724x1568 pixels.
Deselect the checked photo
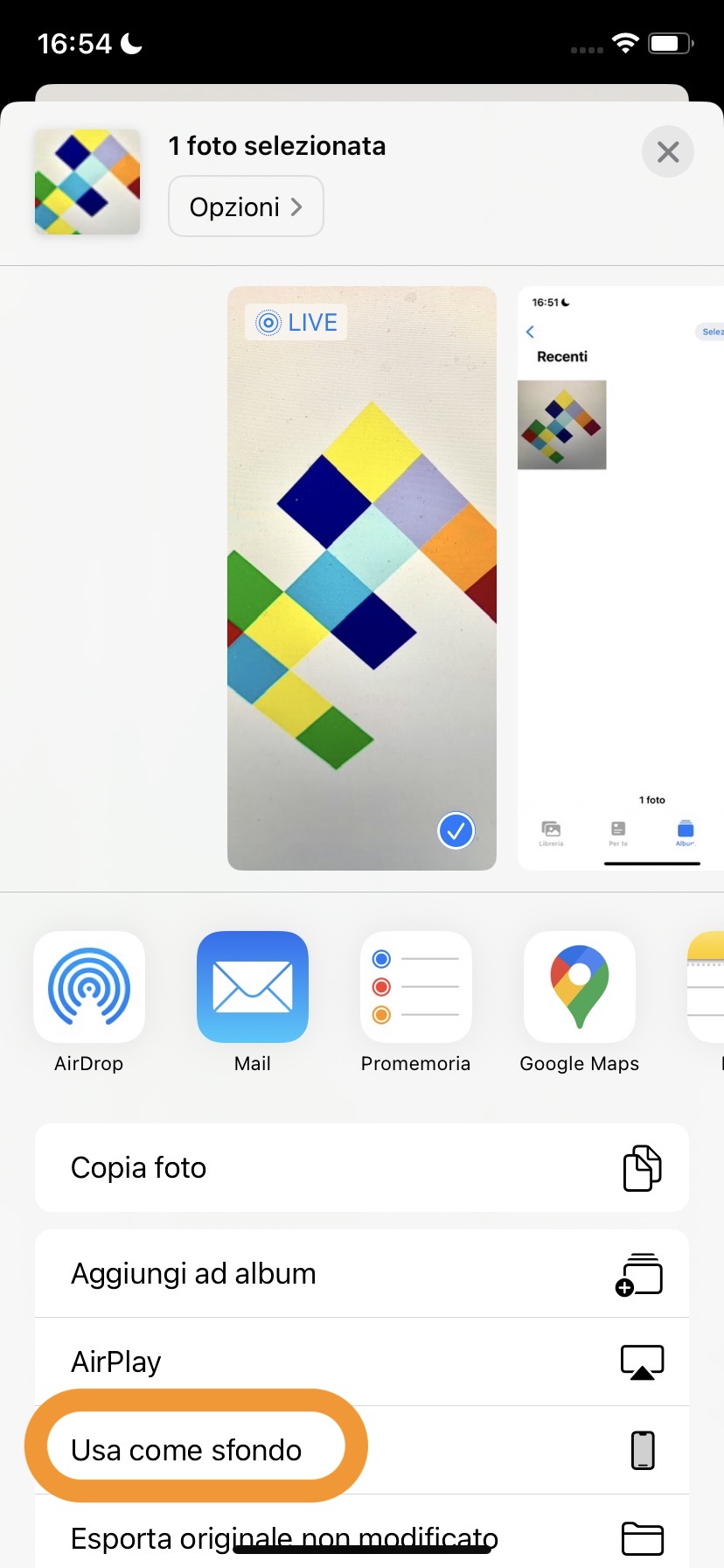[x=456, y=830]
